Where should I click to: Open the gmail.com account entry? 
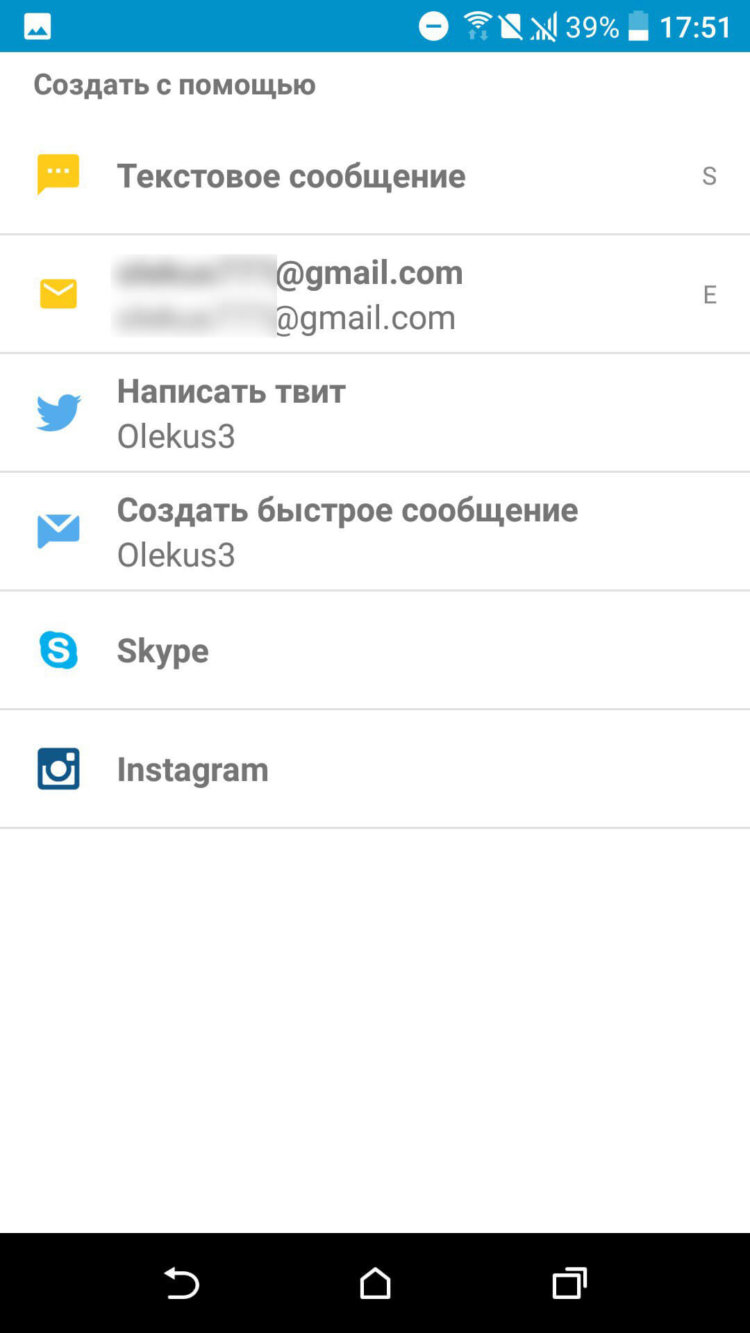pos(290,272)
